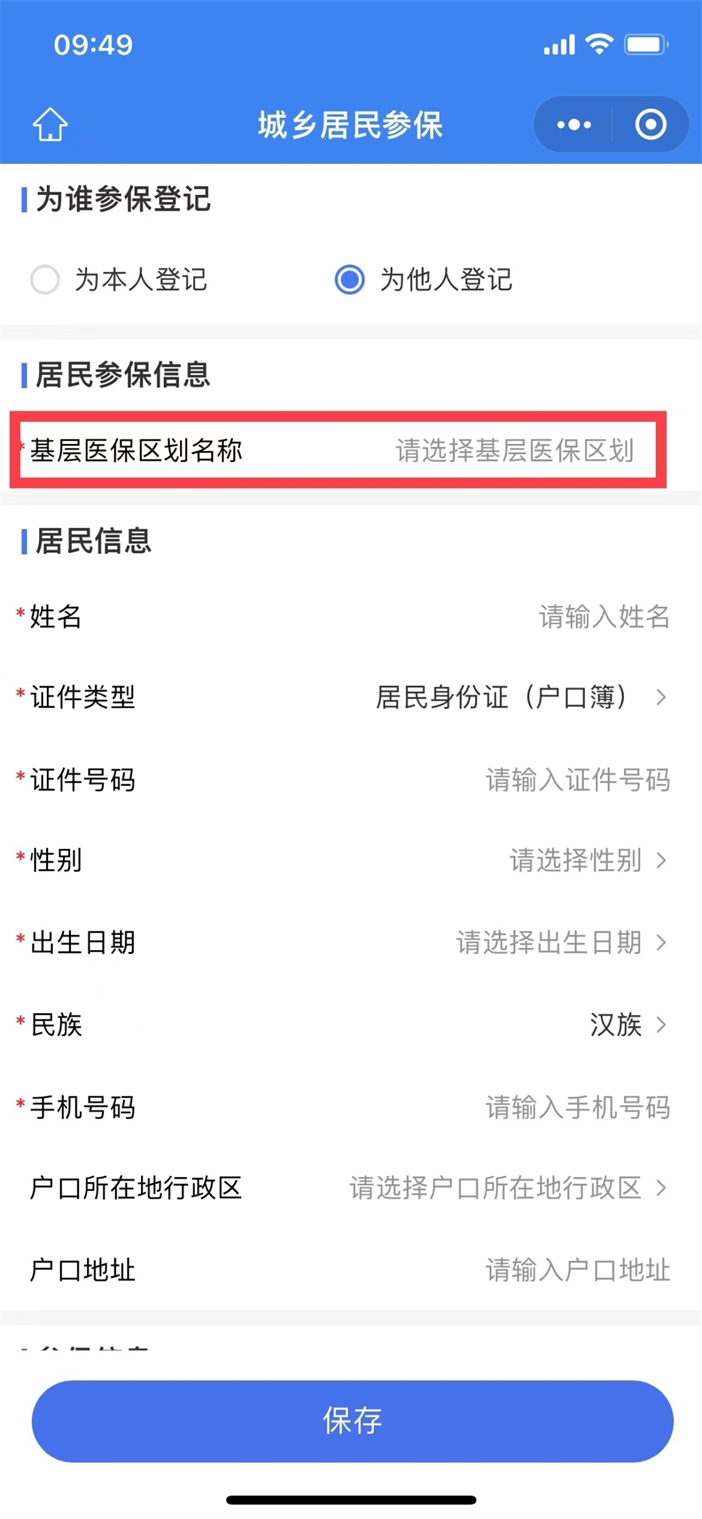Select 户口所在地行政区
This screenshot has height=1519, width=702.
(x=507, y=1188)
